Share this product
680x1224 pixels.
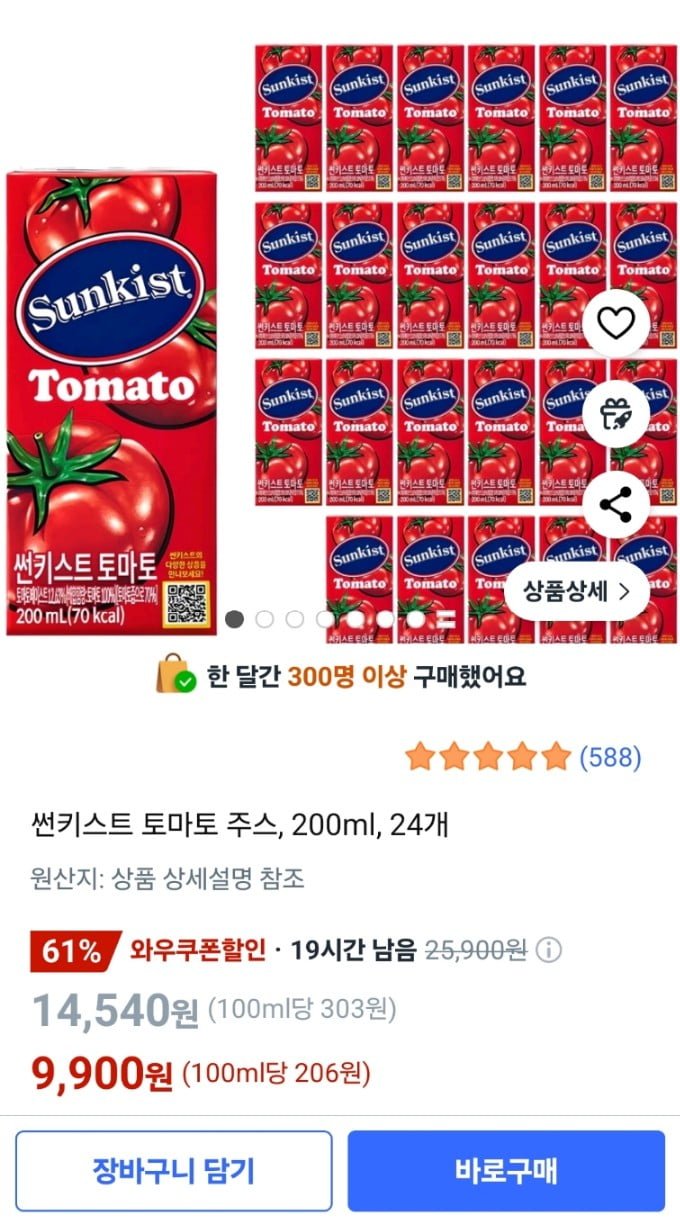[x=616, y=505]
